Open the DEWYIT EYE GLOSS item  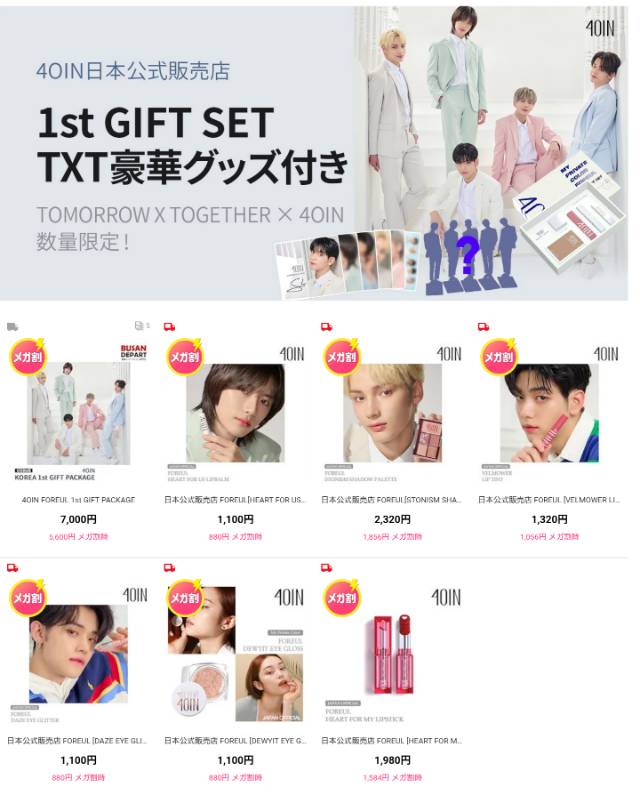(235, 655)
